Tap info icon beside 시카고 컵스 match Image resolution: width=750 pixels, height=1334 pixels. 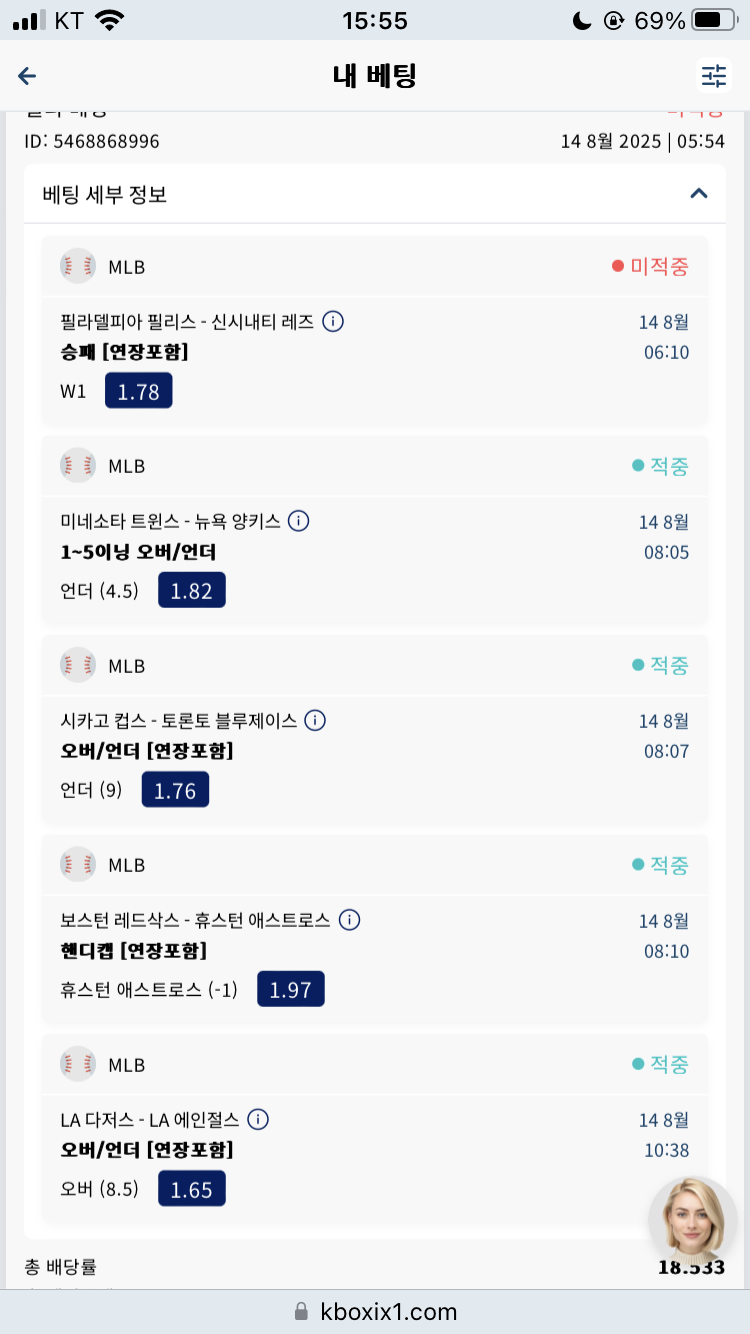[315, 720]
